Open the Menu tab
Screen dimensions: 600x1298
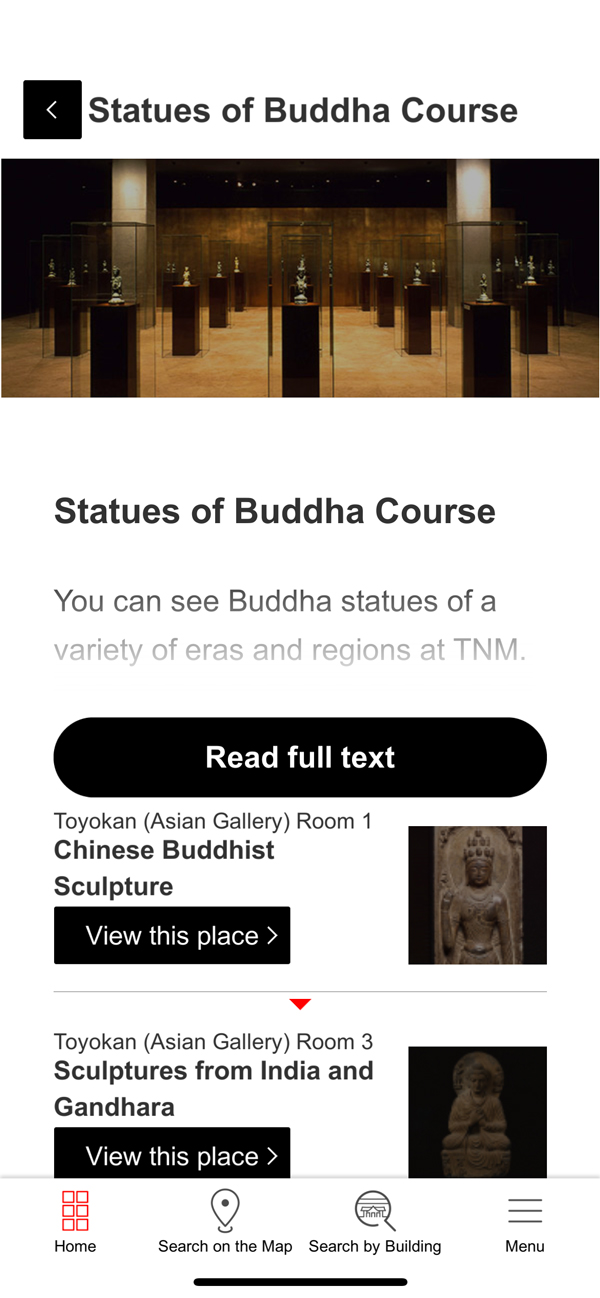(524, 1222)
